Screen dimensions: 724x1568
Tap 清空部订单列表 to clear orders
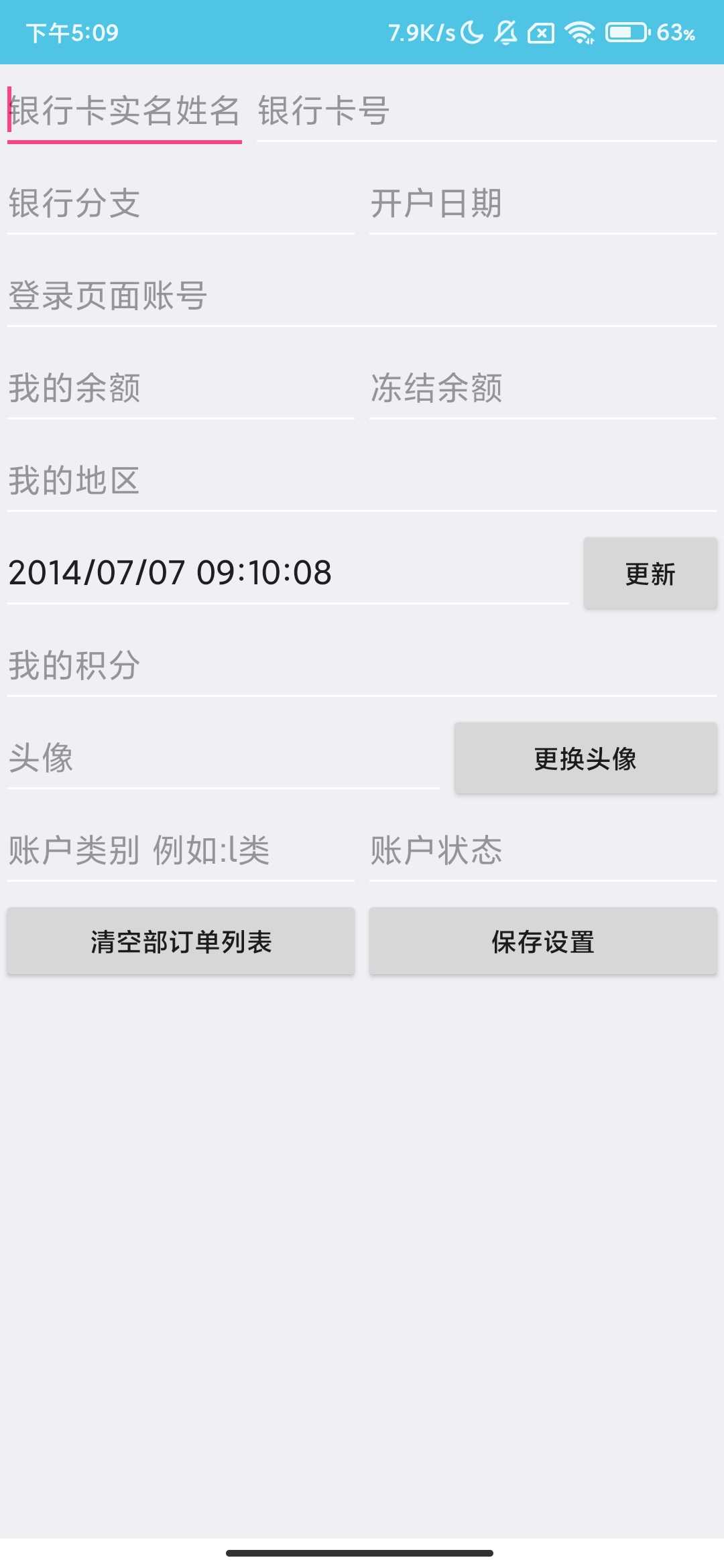[x=180, y=941]
